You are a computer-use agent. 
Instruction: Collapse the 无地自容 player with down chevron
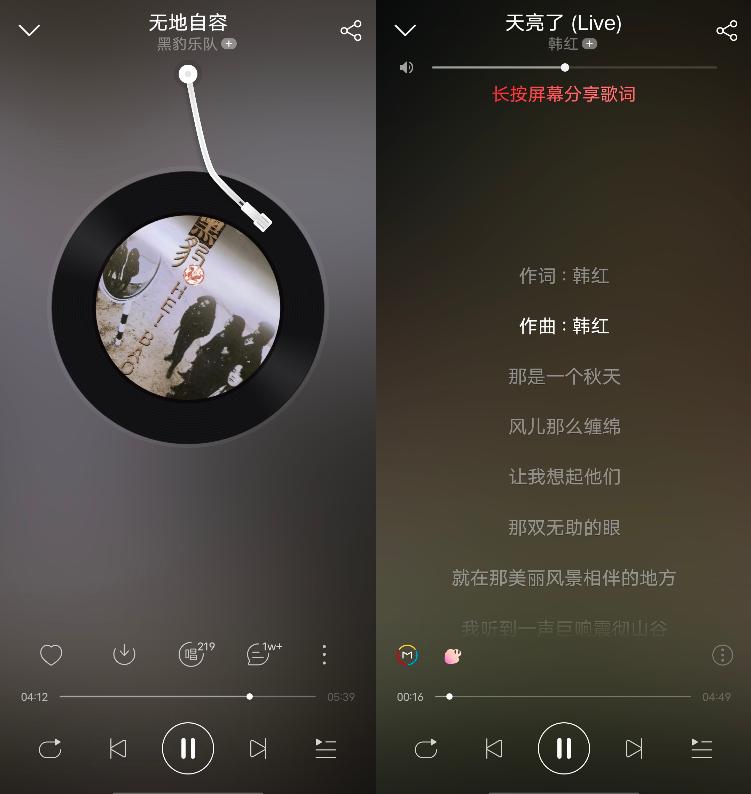(29, 30)
